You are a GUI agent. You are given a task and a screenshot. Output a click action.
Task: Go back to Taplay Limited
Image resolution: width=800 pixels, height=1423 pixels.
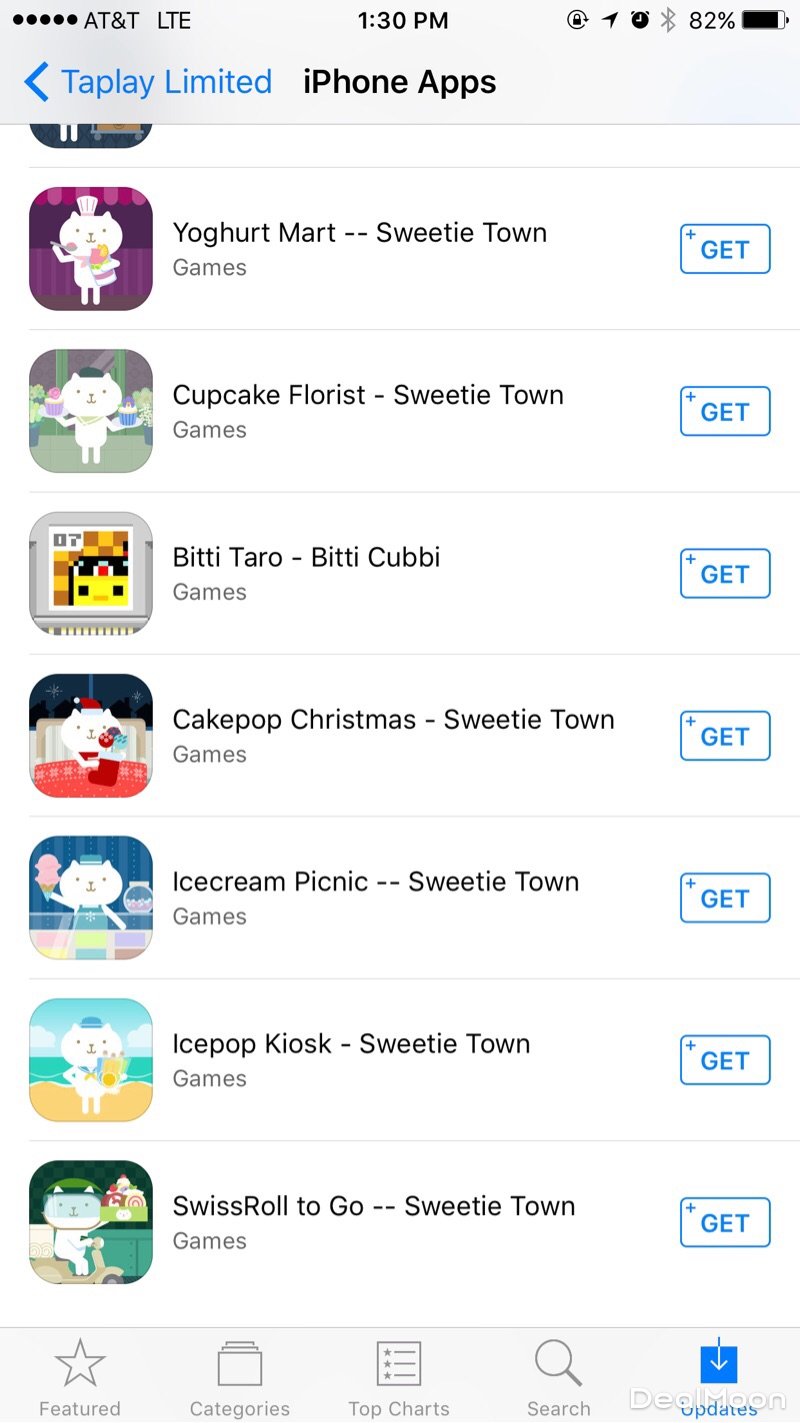150,82
